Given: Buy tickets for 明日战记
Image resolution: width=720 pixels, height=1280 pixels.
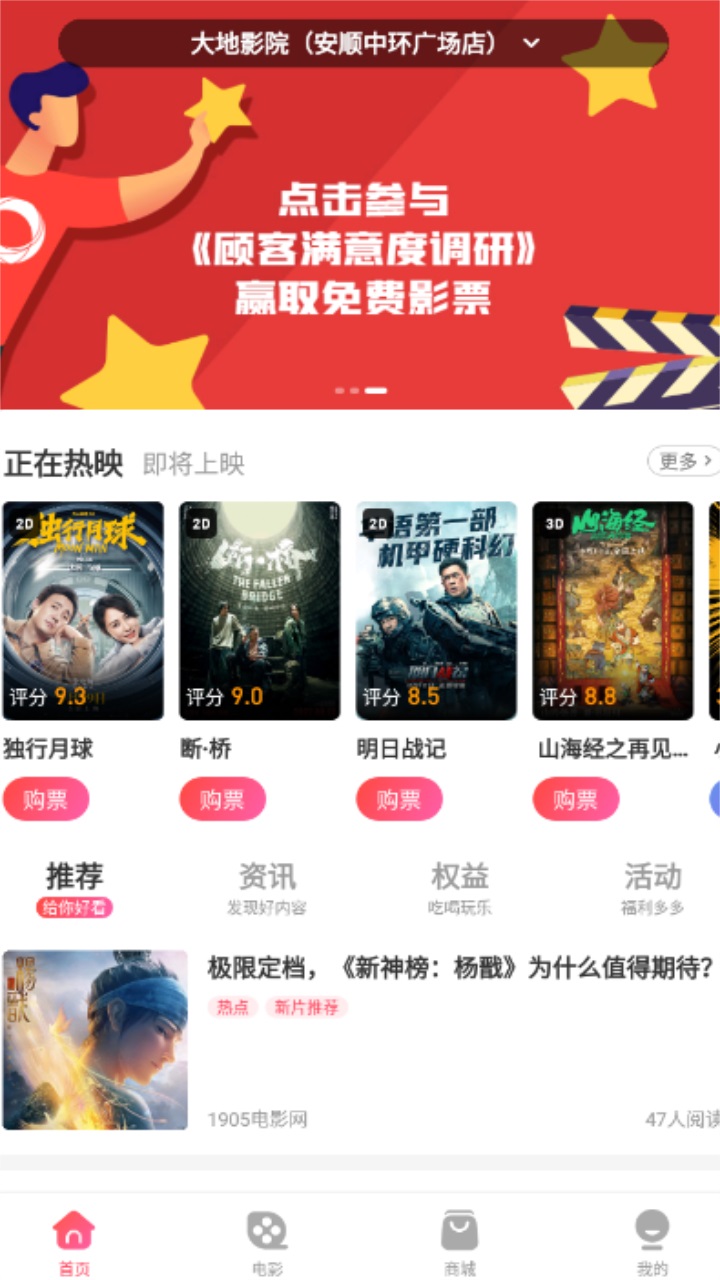Looking at the screenshot, I should [399, 799].
